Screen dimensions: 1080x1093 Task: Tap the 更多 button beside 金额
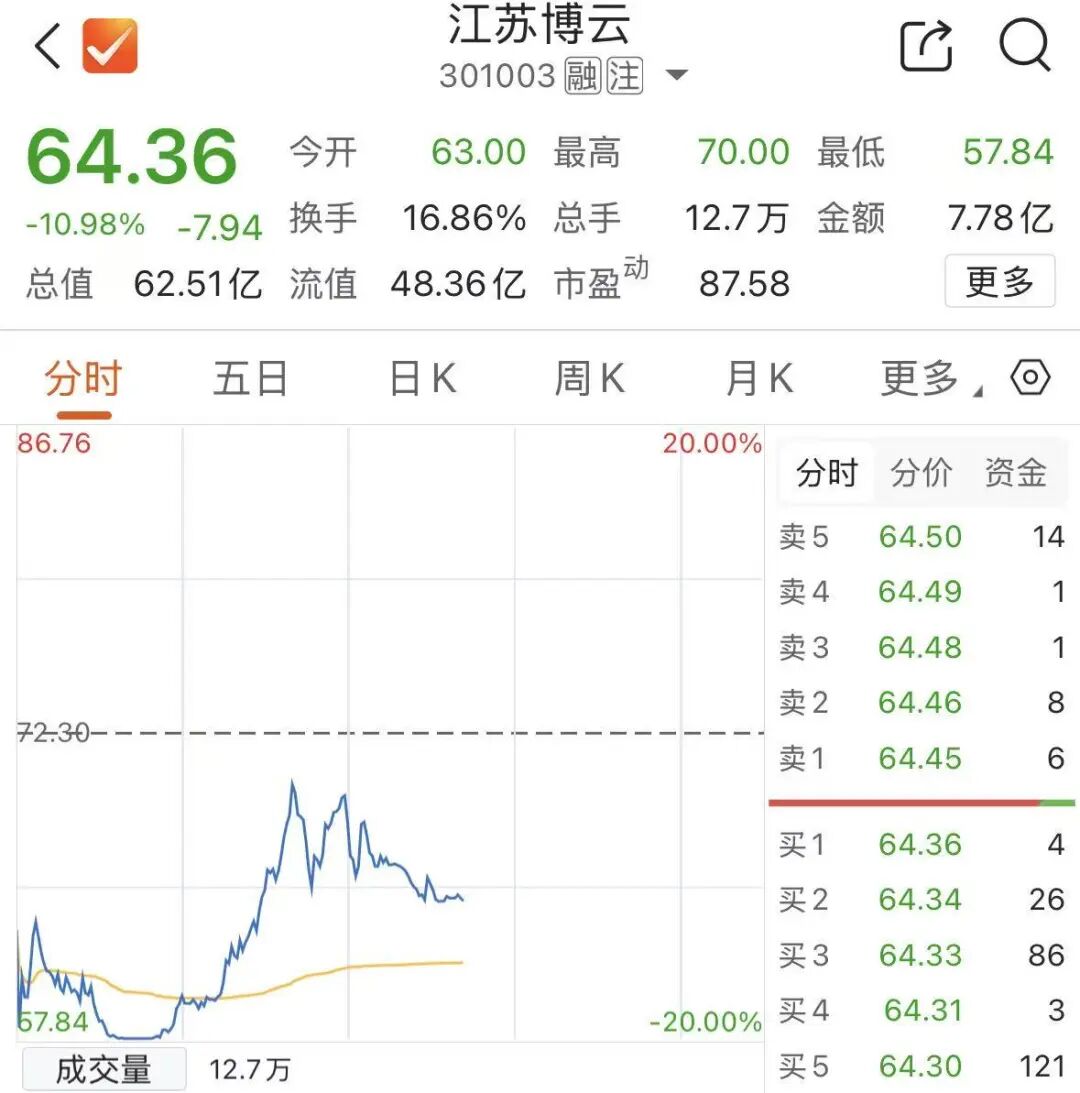[999, 282]
